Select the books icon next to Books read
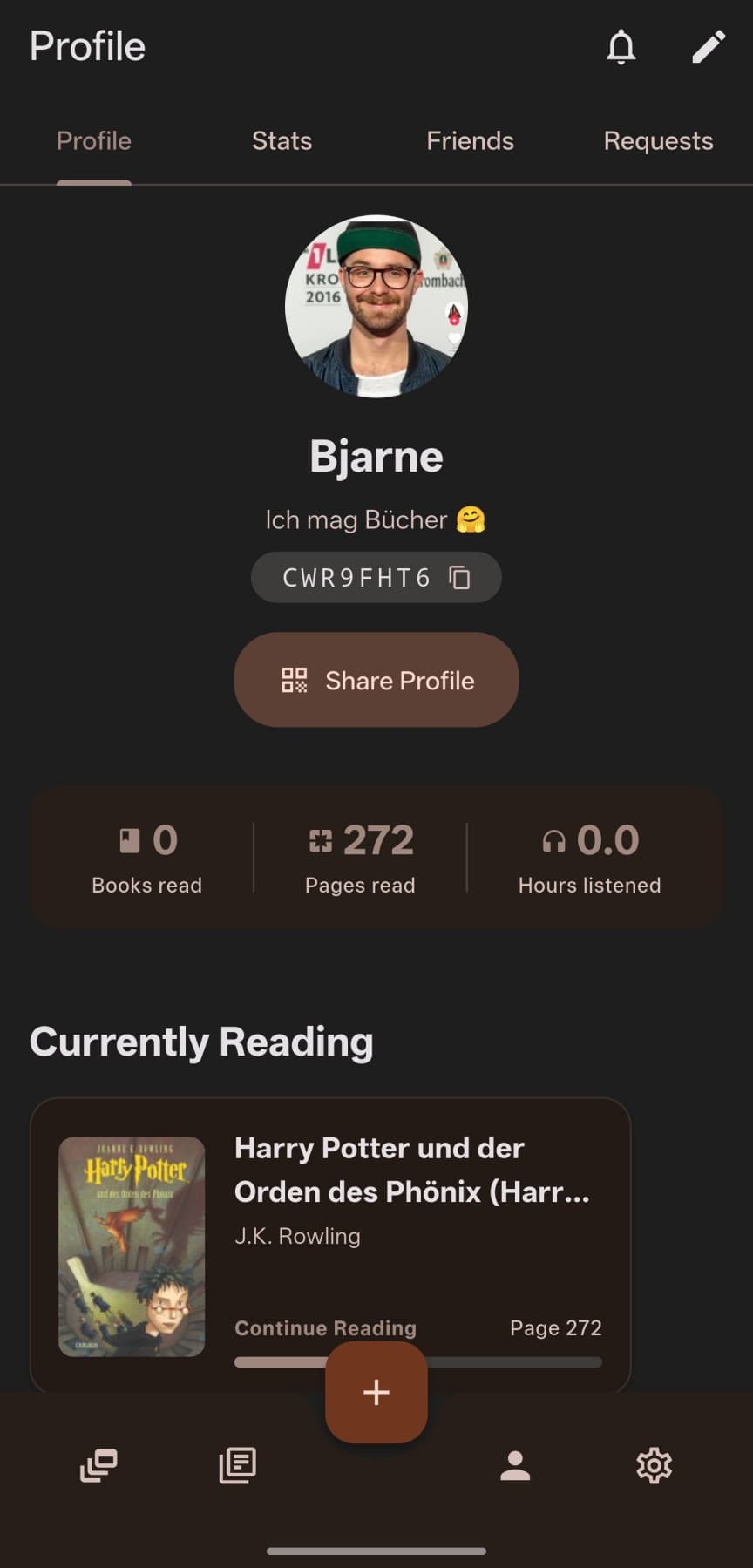 128,839
